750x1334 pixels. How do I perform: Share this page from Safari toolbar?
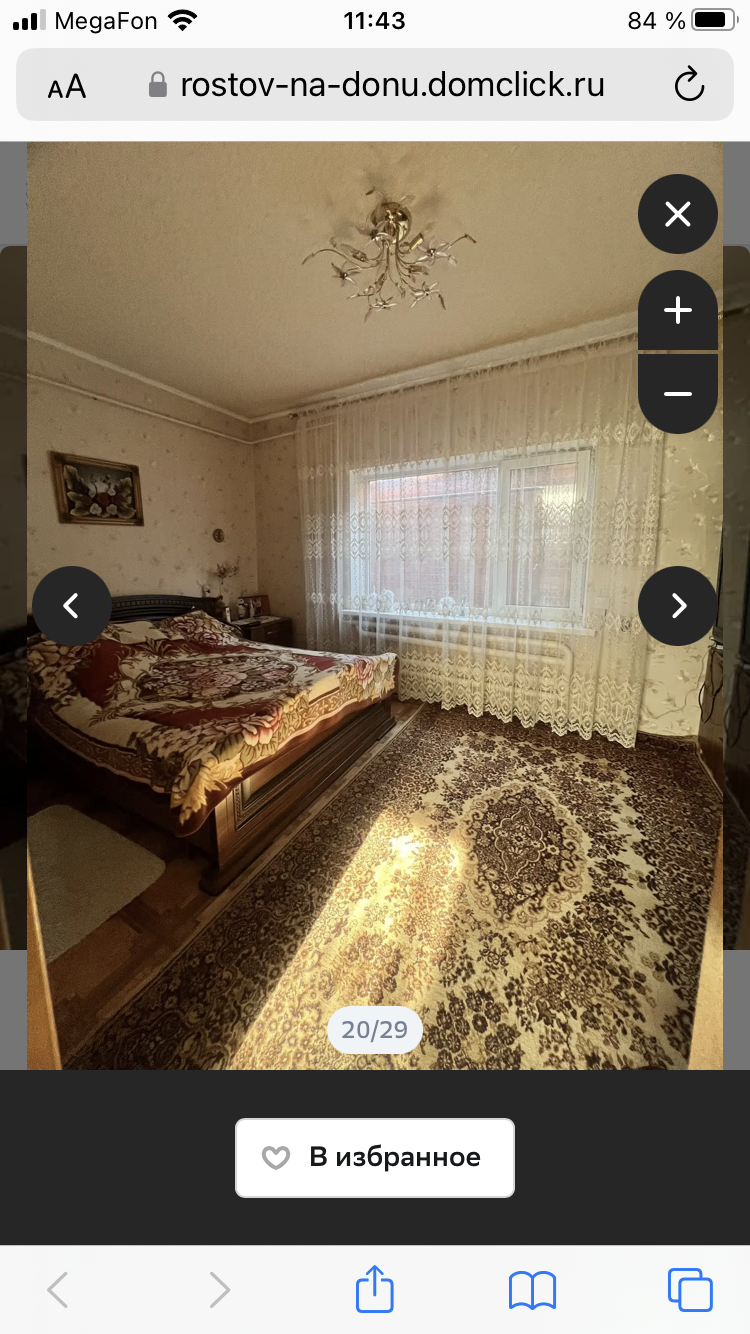375,1288
